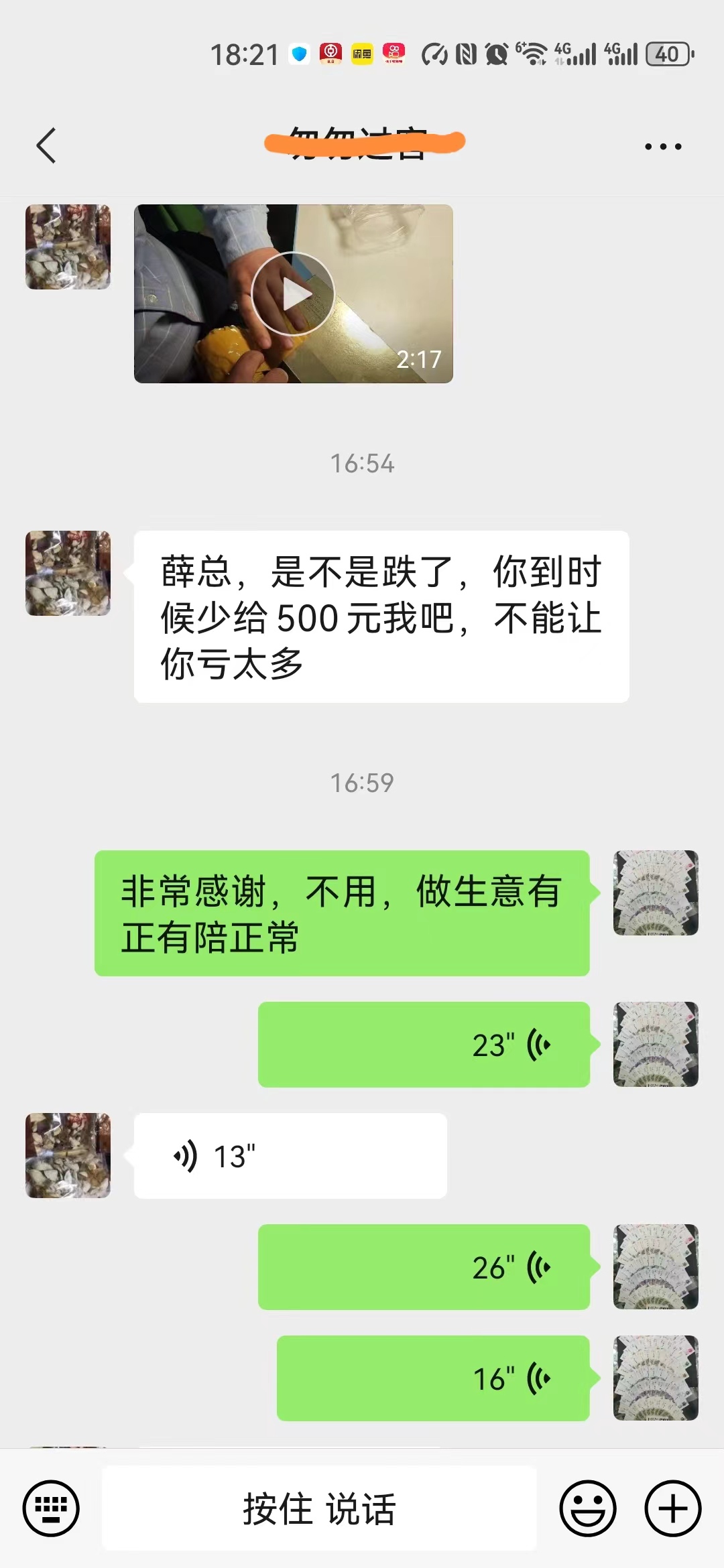
Task: Play the 23-second voice message
Action: (x=424, y=1044)
